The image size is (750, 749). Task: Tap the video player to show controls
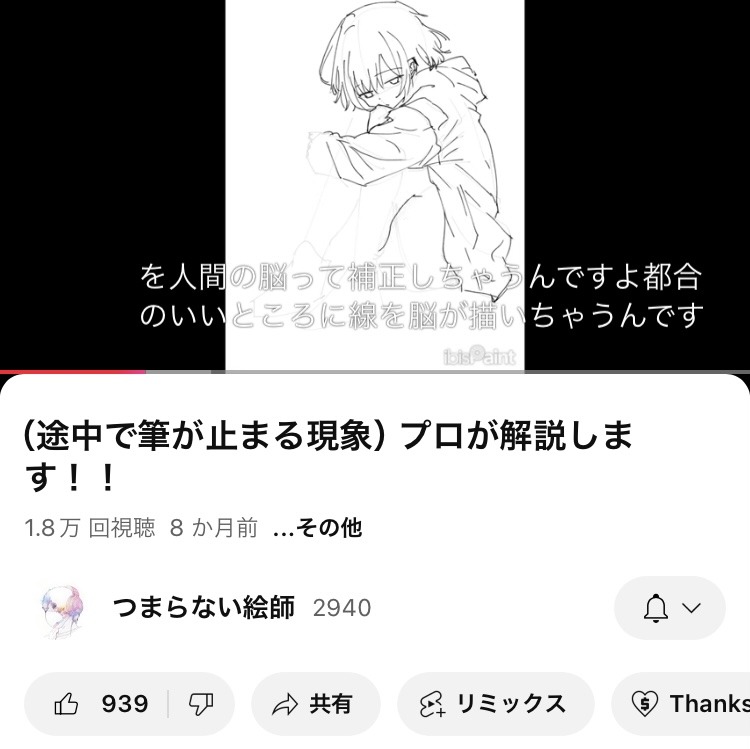[374, 180]
